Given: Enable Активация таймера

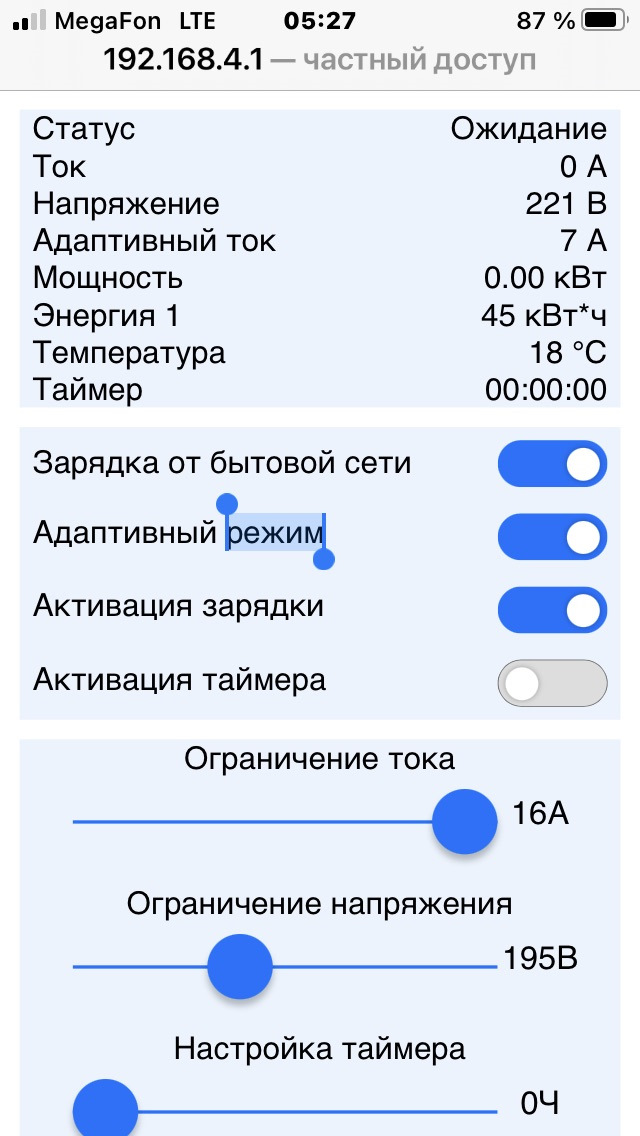Looking at the screenshot, I should (x=552, y=683).
